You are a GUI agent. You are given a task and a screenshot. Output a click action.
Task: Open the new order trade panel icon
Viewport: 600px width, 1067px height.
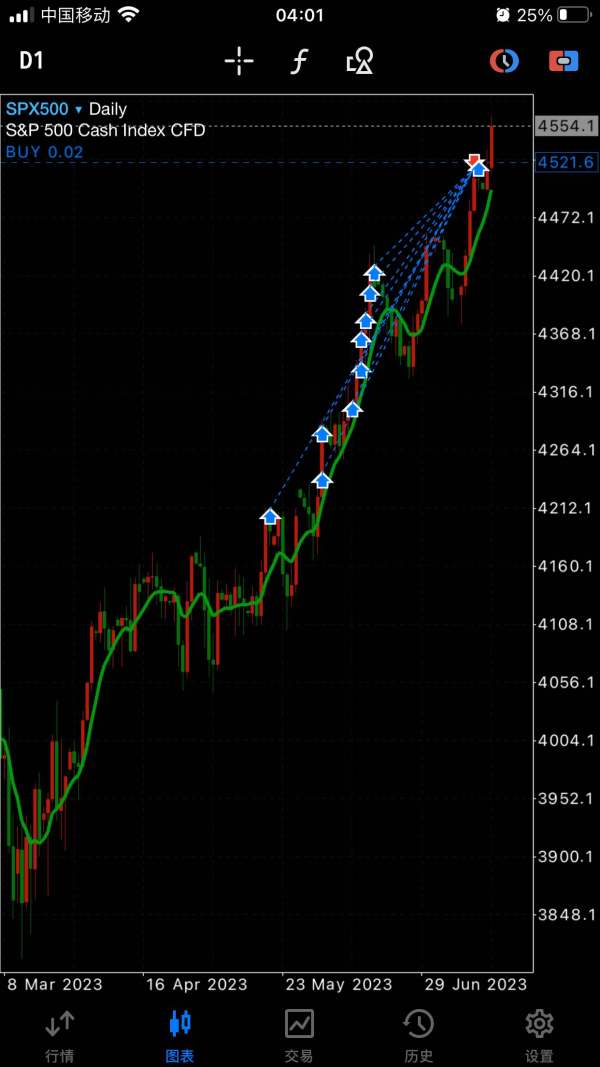[564, 61]
